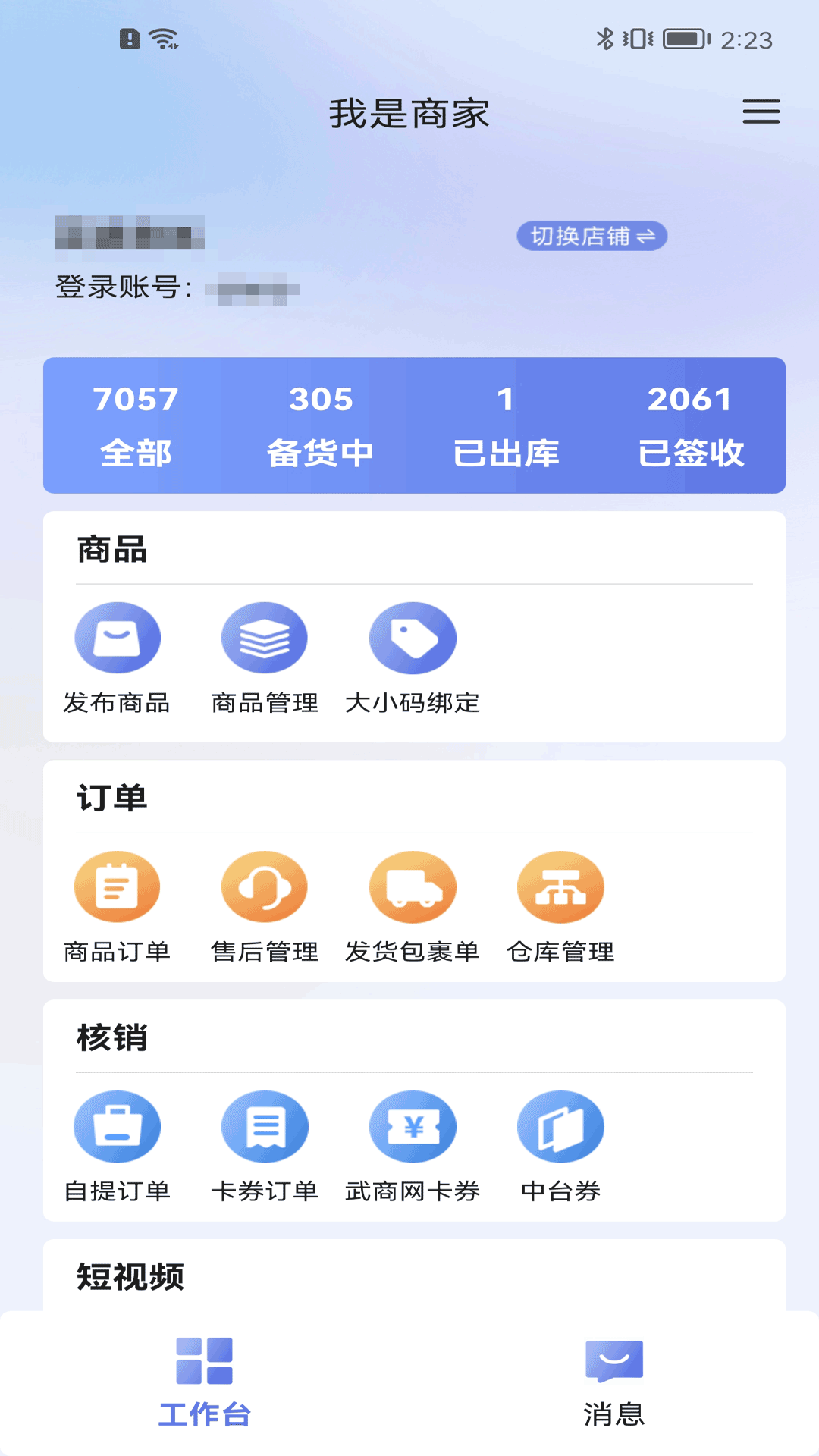819x1456 pixels.
Task: Open 商品订单 using the order list icon
Action: (x=118, y=886)
